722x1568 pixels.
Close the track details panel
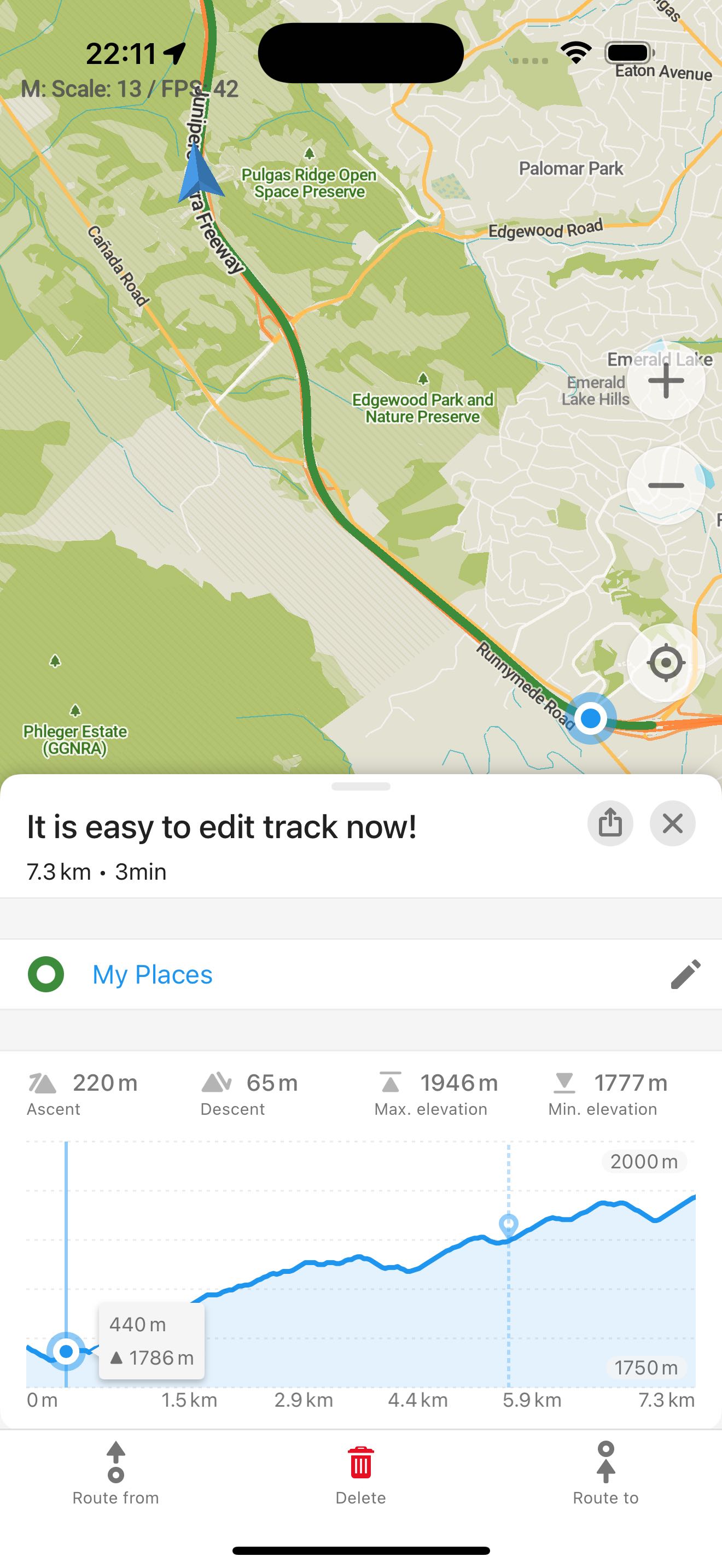click(x=672, y=823)
